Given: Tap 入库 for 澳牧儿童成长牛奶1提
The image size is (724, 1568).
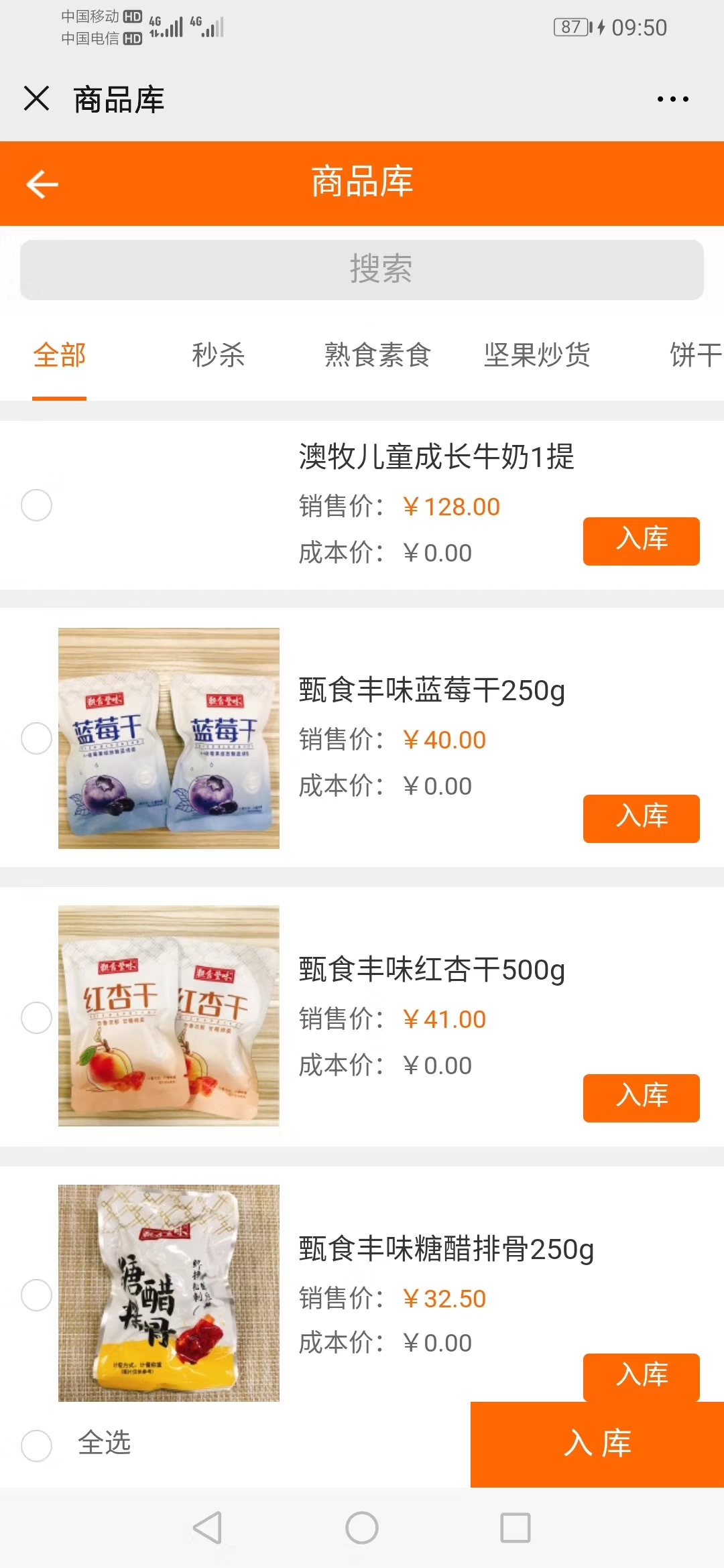Looking at the screenshot, I should pos(641,541).
